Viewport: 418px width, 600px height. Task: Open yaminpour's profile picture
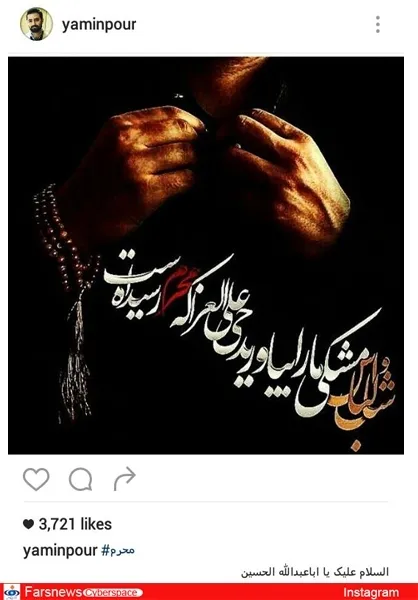click(x=36, y=24)
